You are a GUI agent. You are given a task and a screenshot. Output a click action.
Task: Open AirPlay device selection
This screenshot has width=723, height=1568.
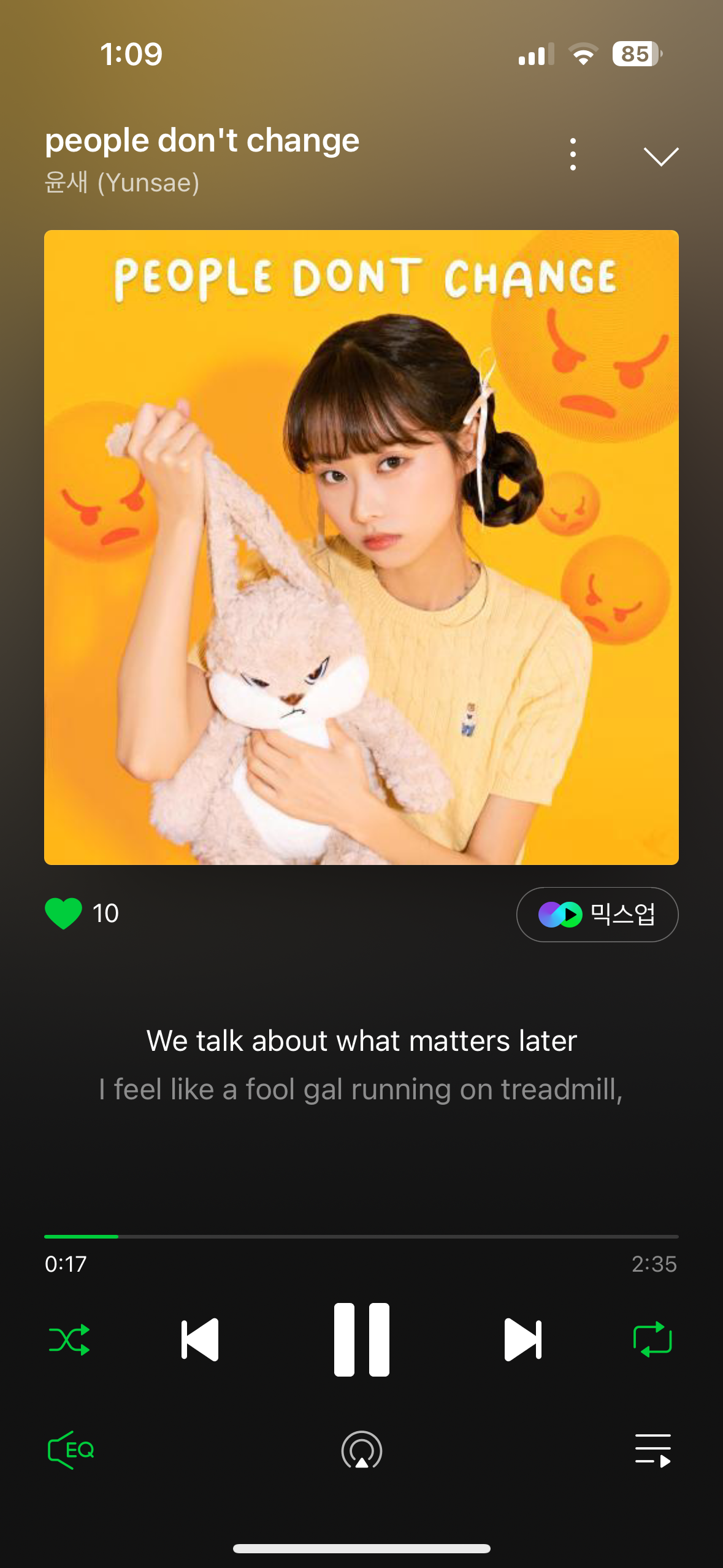[361, 1450]
